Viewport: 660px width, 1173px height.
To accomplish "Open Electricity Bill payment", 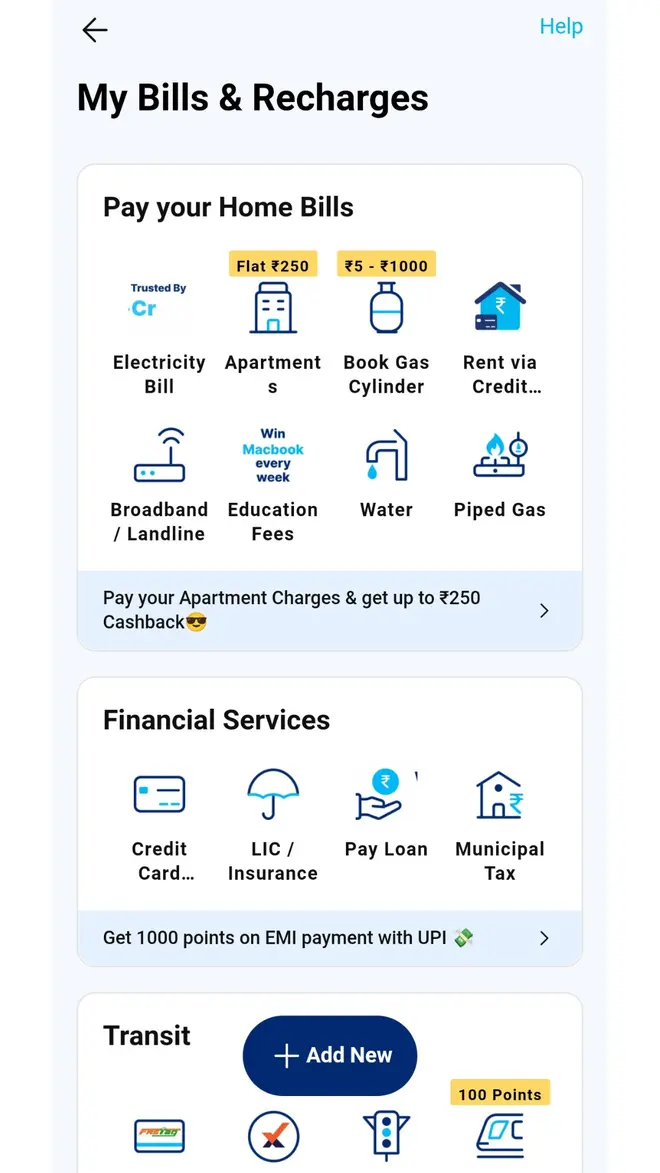I will tap(159, 338).
